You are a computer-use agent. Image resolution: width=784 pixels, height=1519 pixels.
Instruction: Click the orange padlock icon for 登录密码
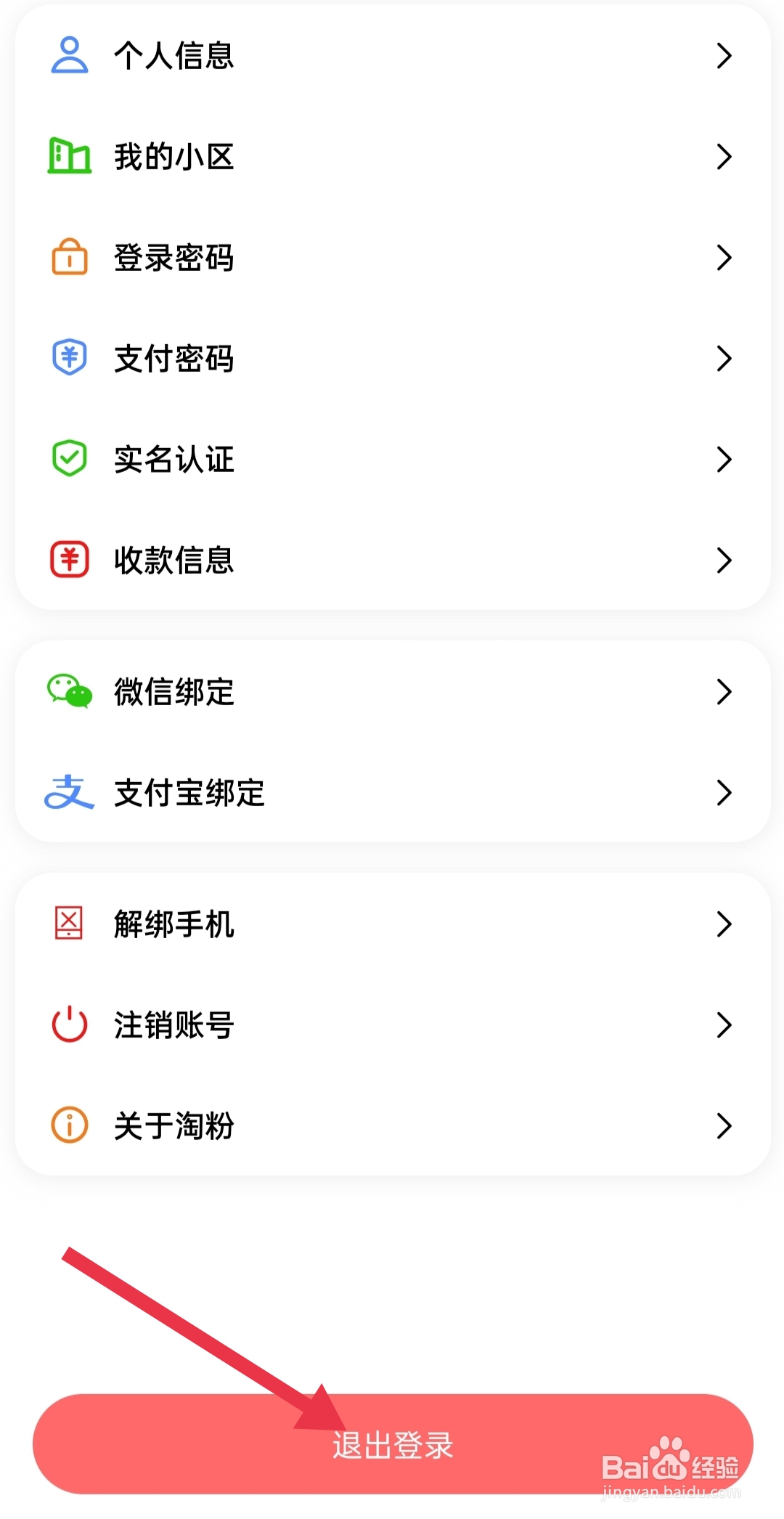pos(68,257)
